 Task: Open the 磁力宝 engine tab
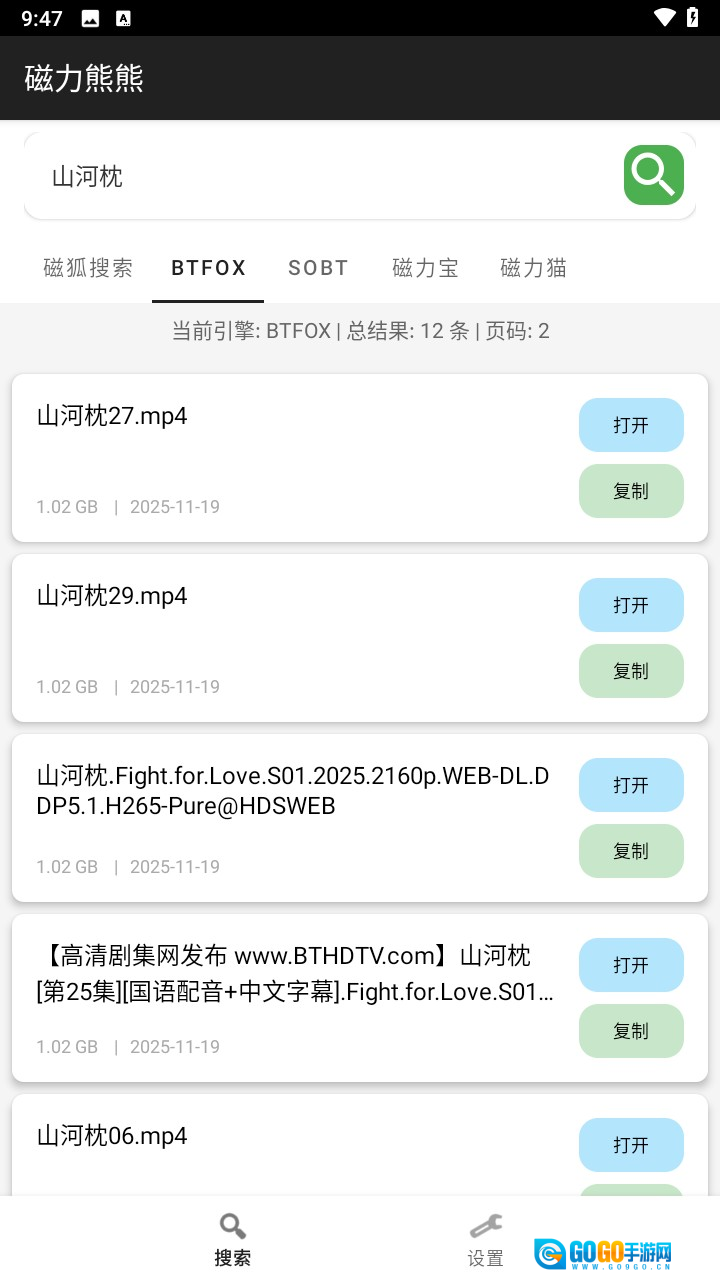[426, 268]
